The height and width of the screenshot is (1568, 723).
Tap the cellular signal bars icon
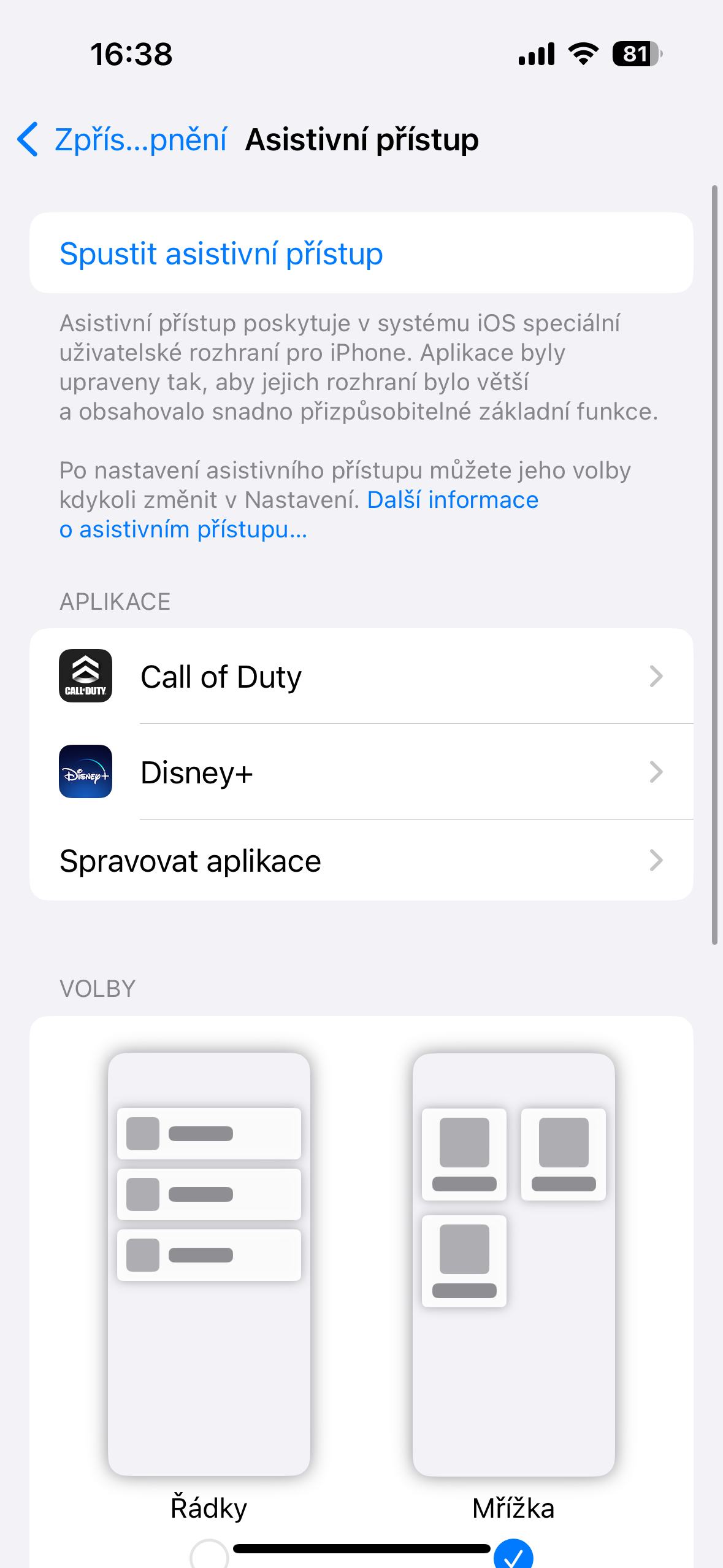pos(536,54)
